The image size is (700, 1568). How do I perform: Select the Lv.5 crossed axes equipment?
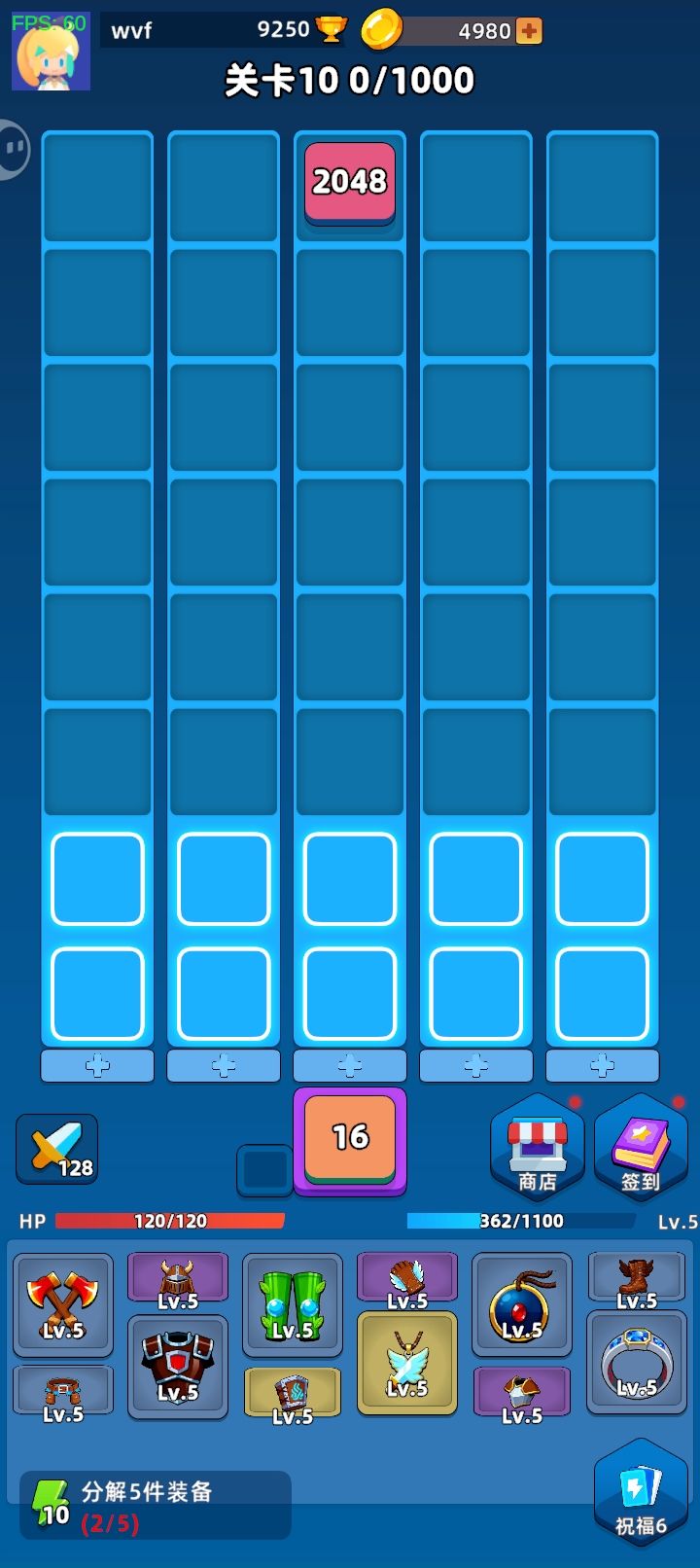tap(63, 1303)
